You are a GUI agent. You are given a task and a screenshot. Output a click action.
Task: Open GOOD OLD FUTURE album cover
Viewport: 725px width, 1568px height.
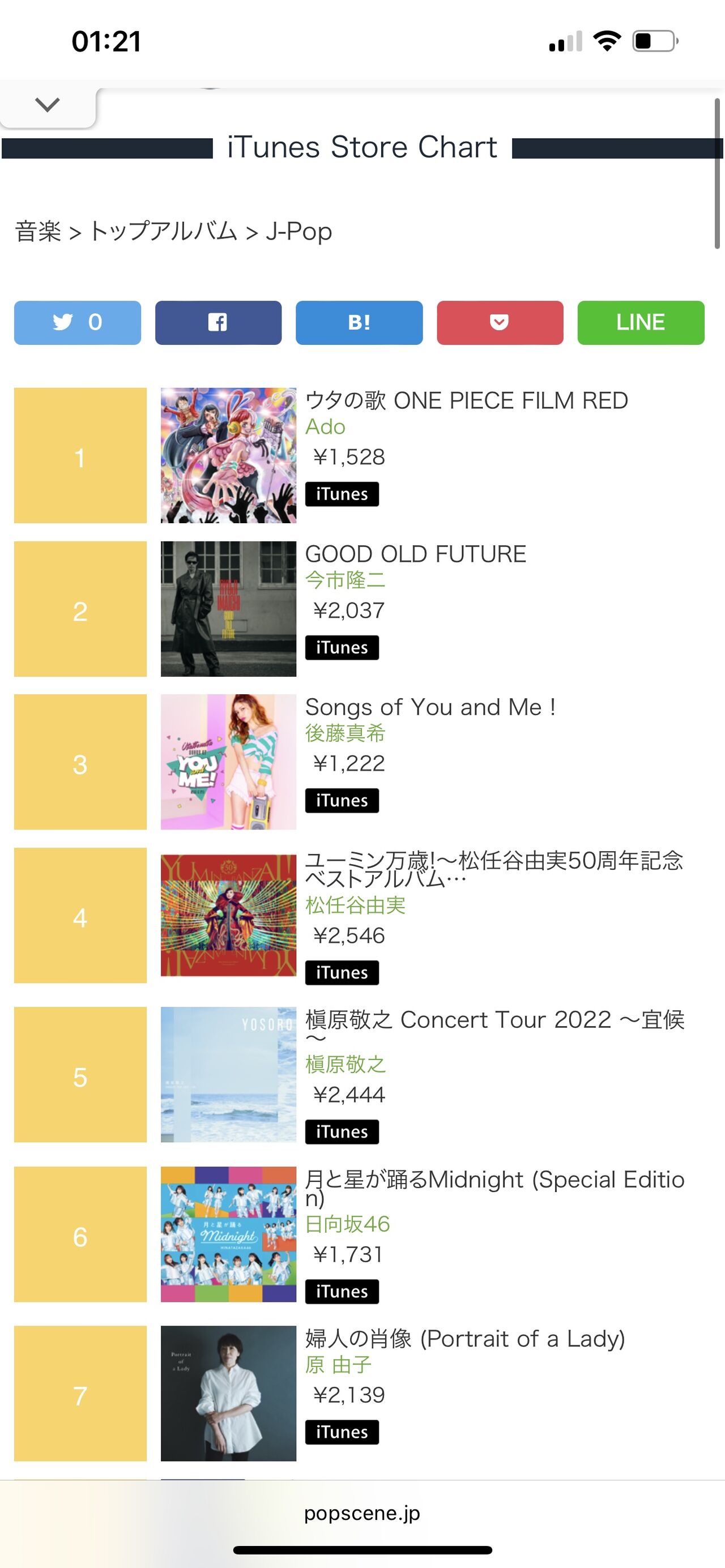[228, 609]
